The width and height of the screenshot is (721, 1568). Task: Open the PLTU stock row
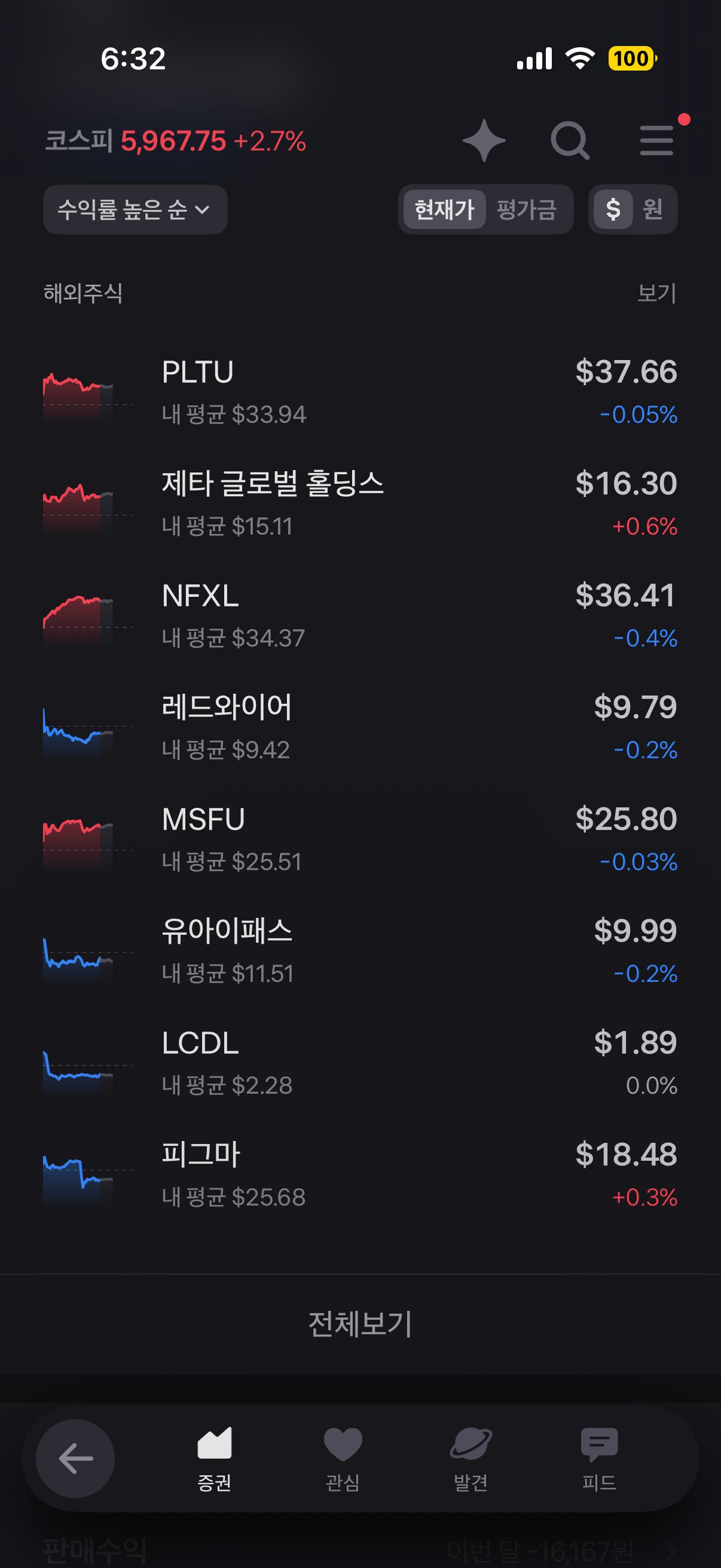pos(360,392)
